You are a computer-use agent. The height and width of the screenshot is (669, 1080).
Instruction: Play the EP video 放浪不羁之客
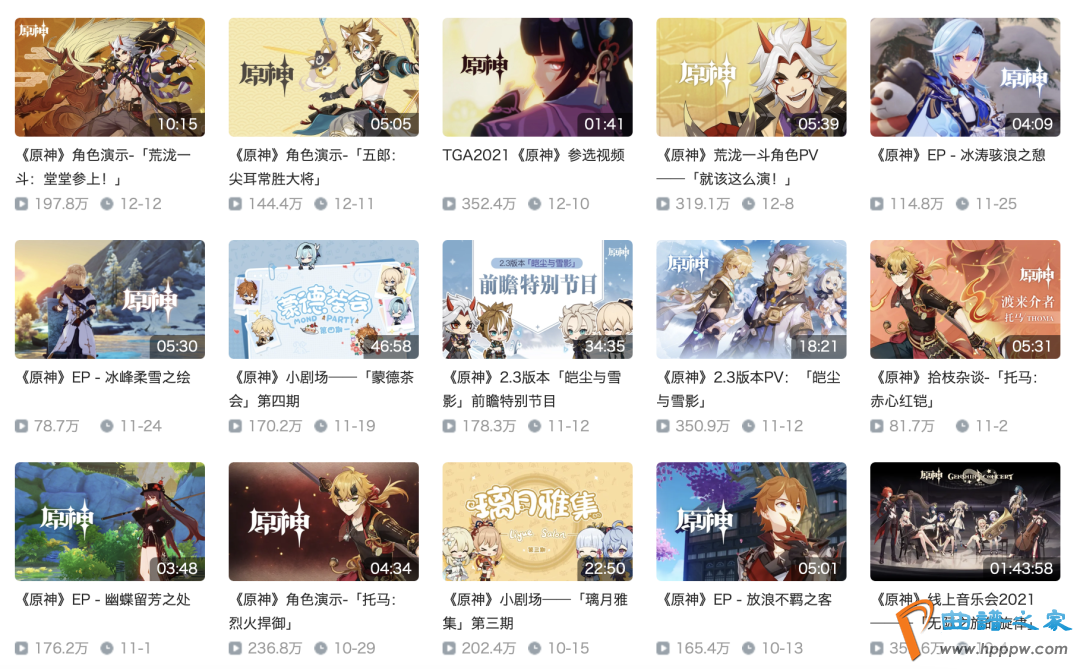(751, 521)
